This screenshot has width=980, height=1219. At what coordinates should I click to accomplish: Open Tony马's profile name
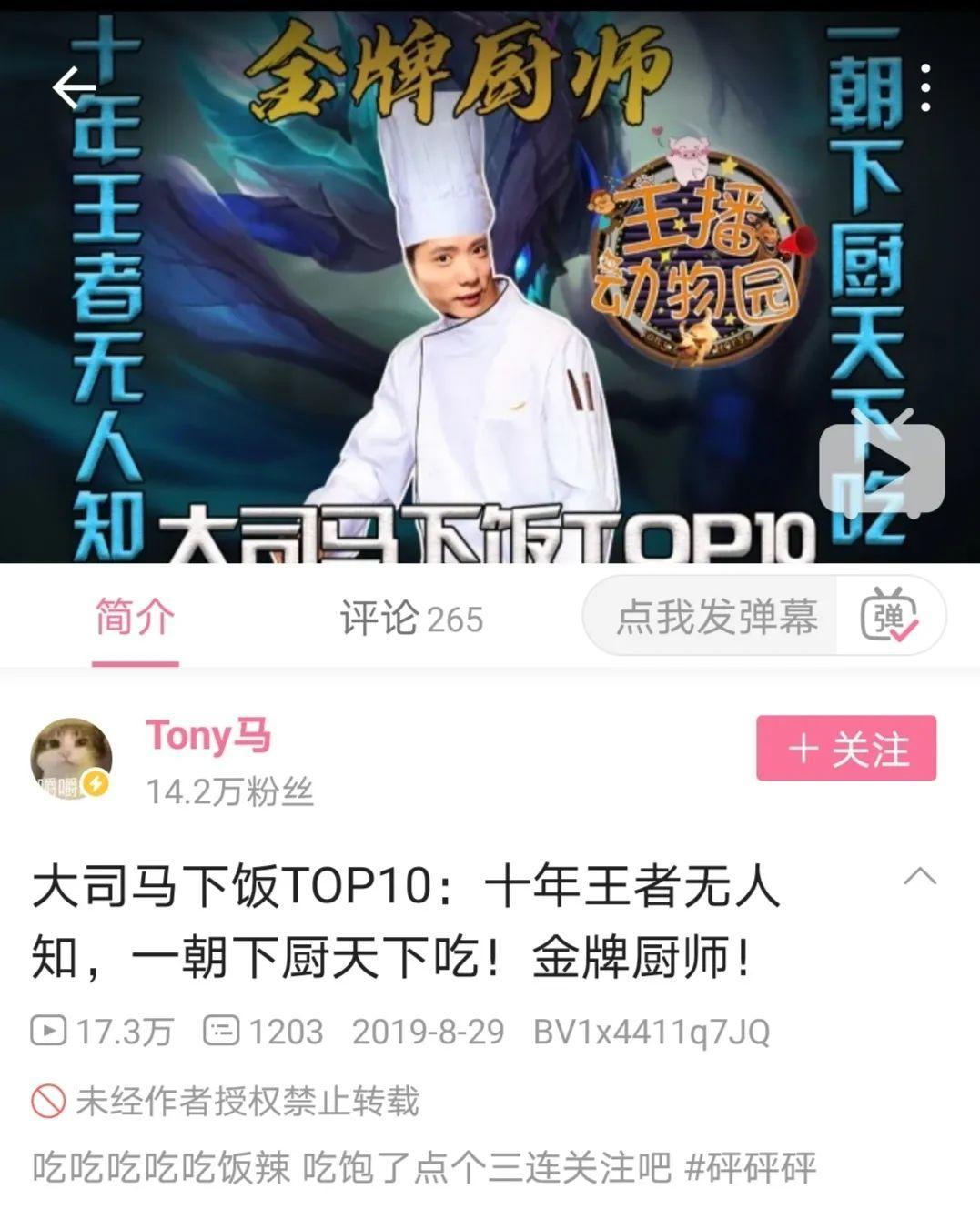[207, 736]
